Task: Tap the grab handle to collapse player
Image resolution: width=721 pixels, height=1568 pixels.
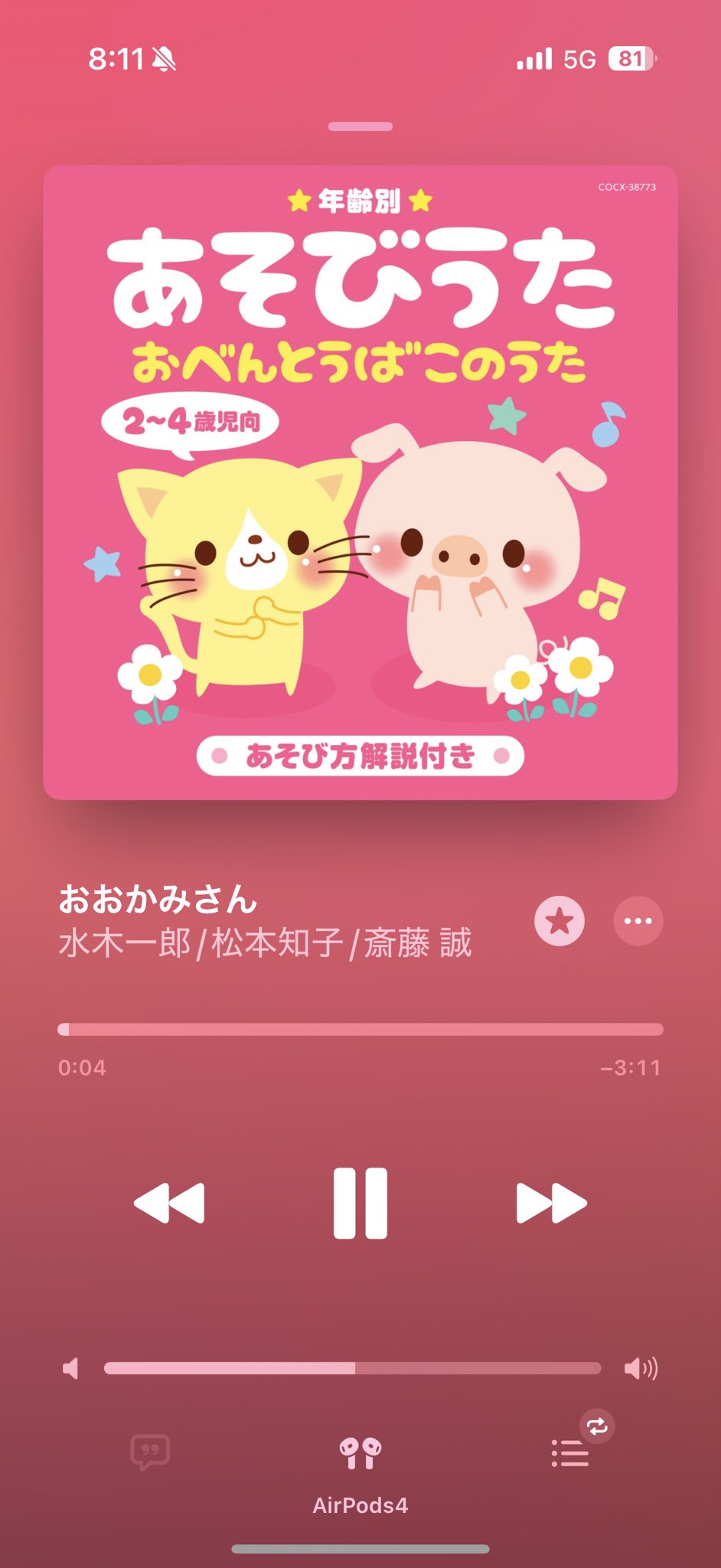Action: point(360,126)
